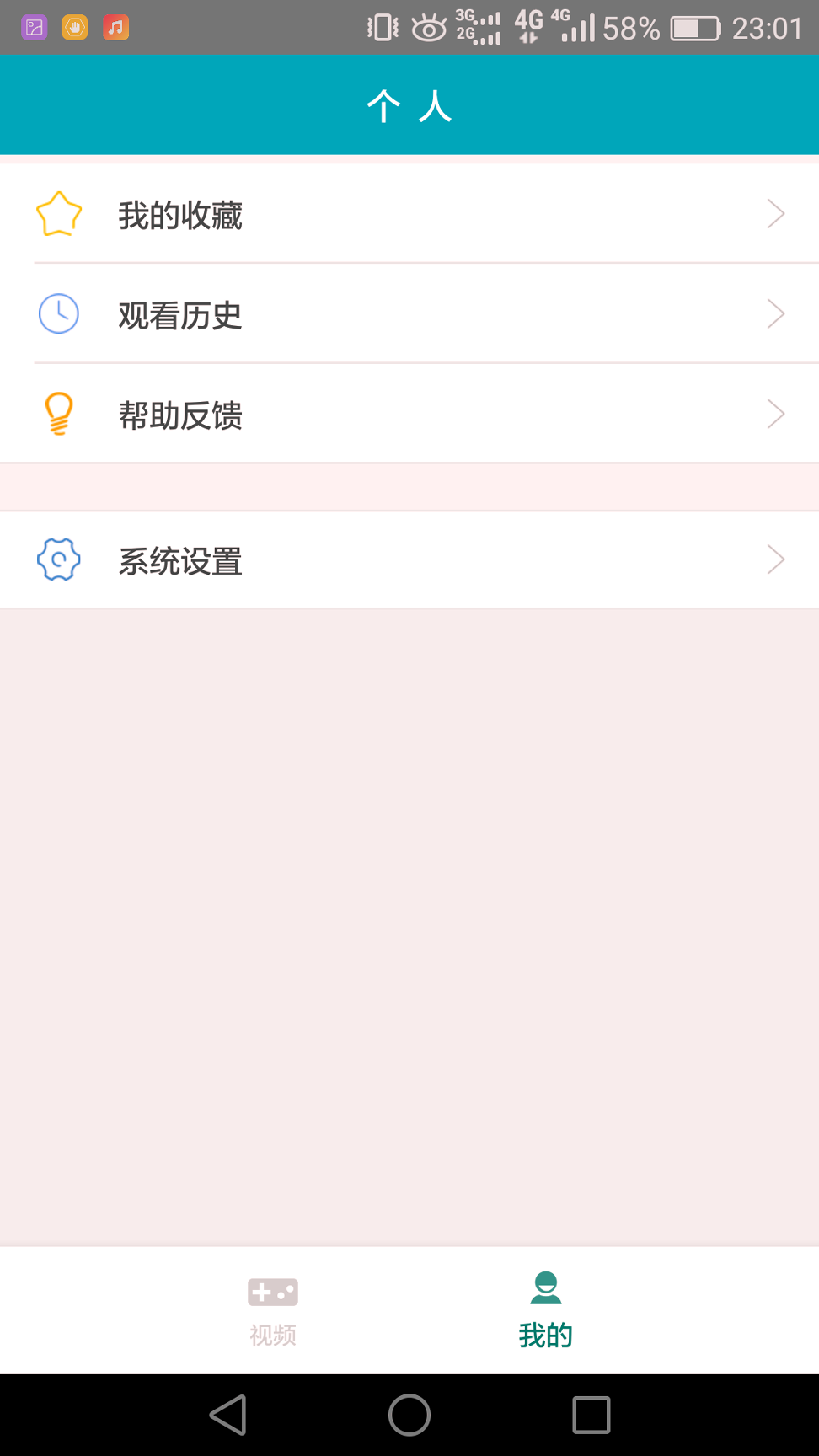Expand 我的收藏 with its right chevron

tap(774, 213)
